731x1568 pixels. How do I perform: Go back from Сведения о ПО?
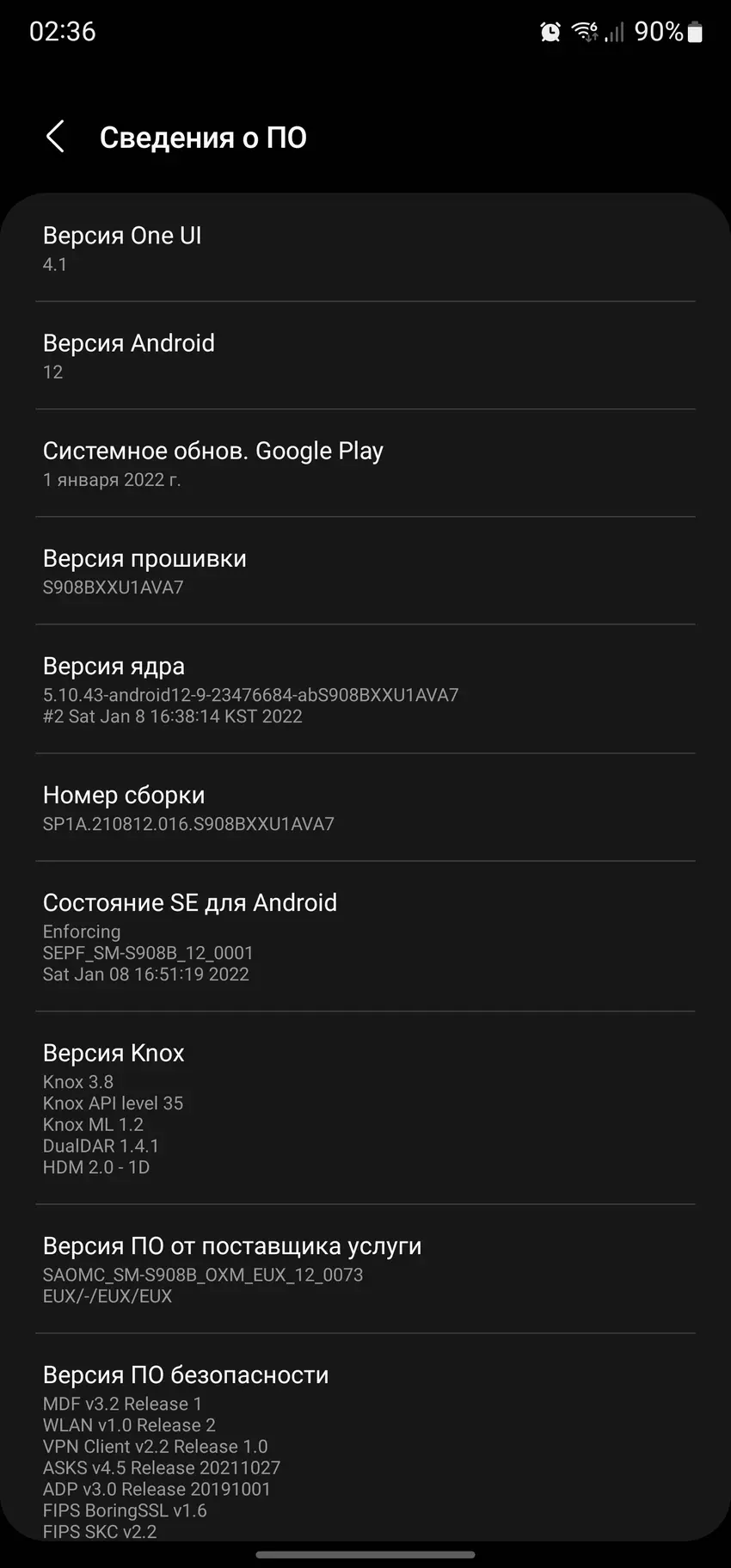point(56,137)
